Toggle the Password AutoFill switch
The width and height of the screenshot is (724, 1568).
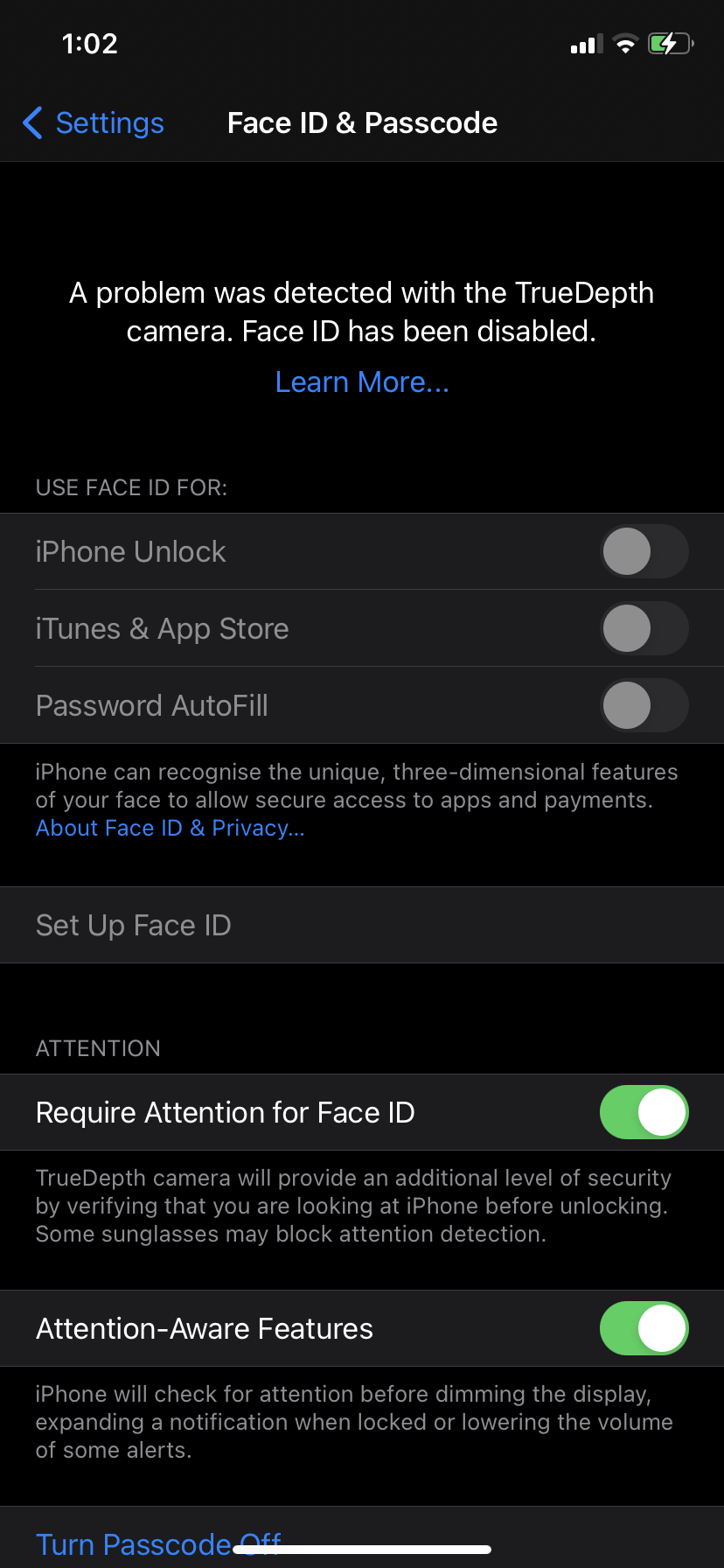tap(644, 705)
